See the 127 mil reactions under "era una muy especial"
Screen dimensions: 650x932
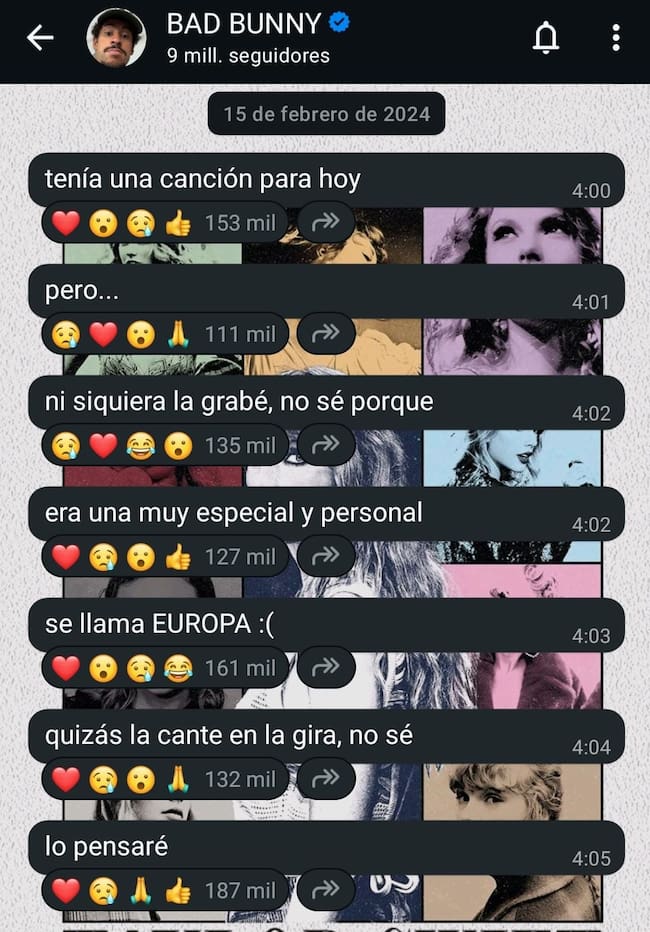[164, 556]
